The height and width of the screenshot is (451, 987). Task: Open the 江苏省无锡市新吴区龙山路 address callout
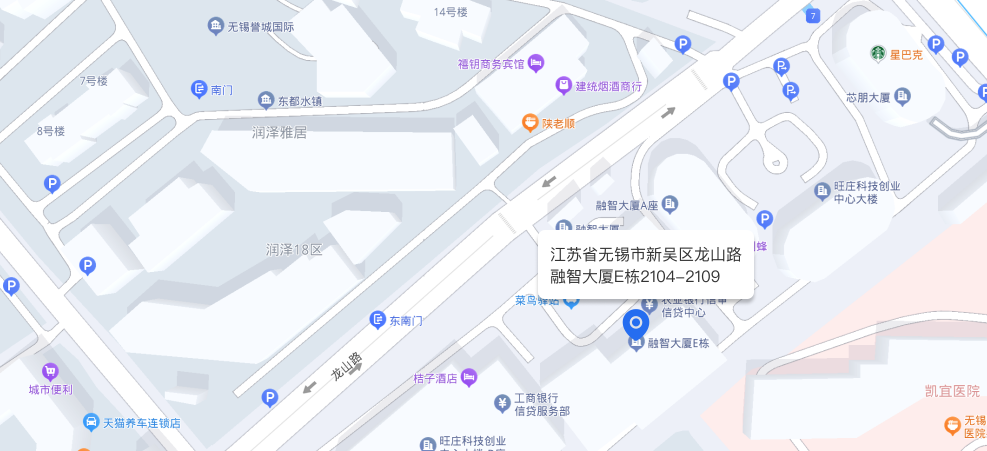[x=645, y=265]
